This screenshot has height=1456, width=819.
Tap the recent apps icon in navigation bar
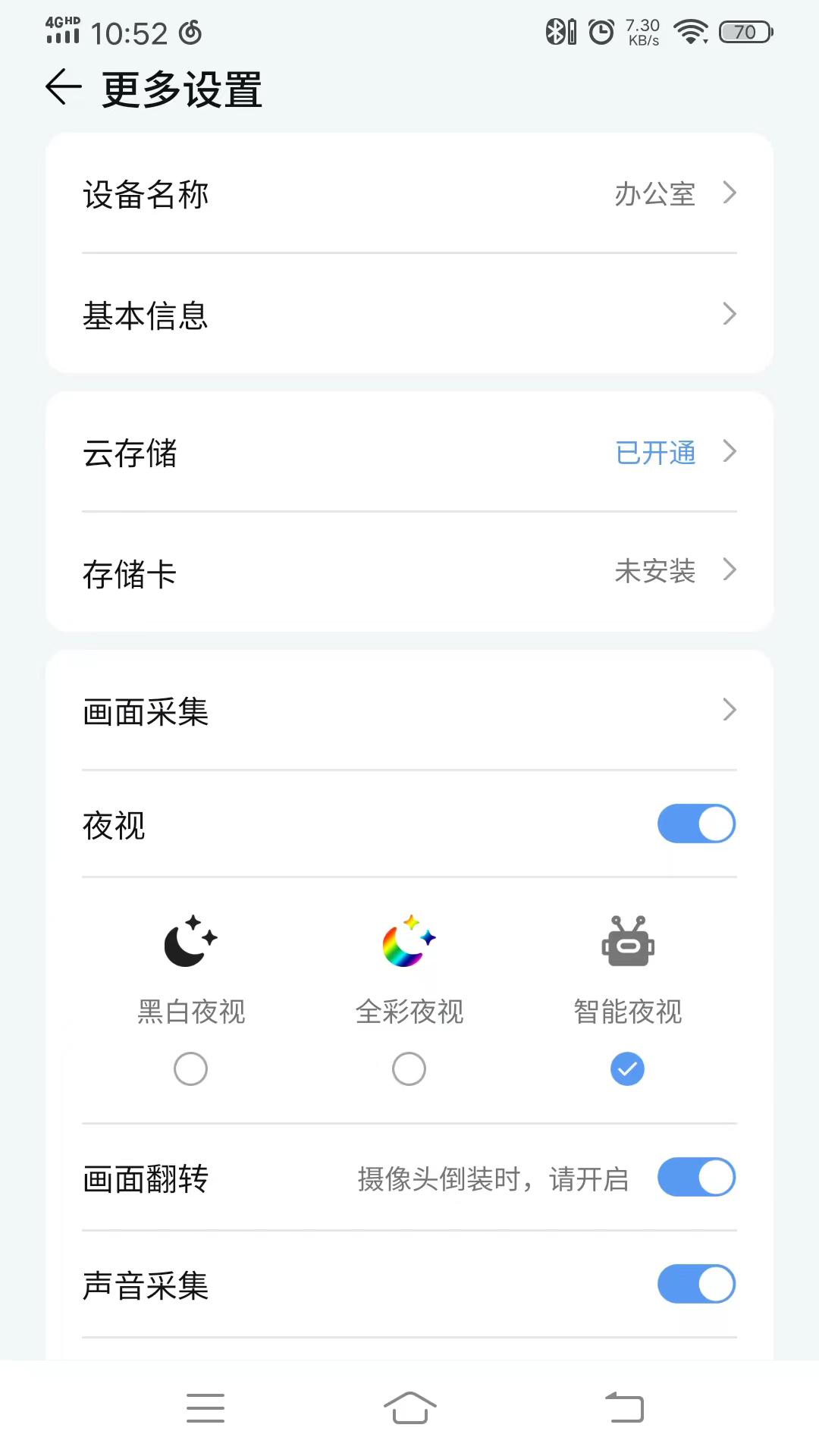point(205,1407)
